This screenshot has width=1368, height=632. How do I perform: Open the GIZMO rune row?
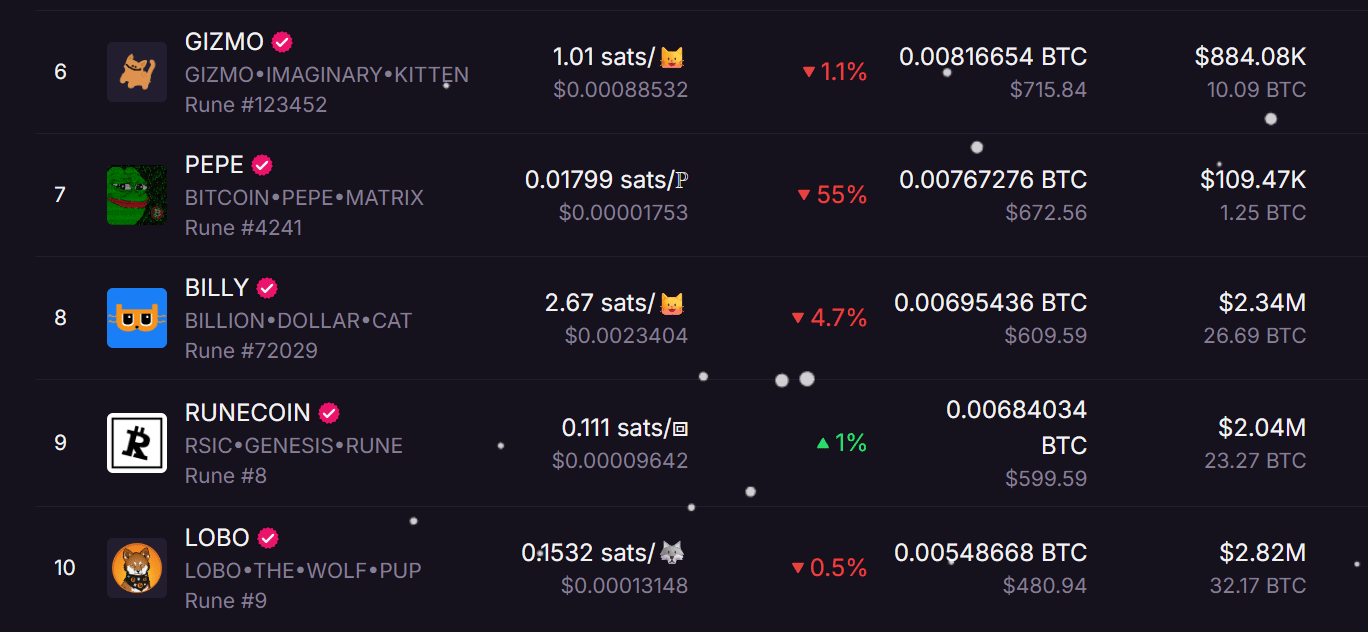tap(224, 42)
